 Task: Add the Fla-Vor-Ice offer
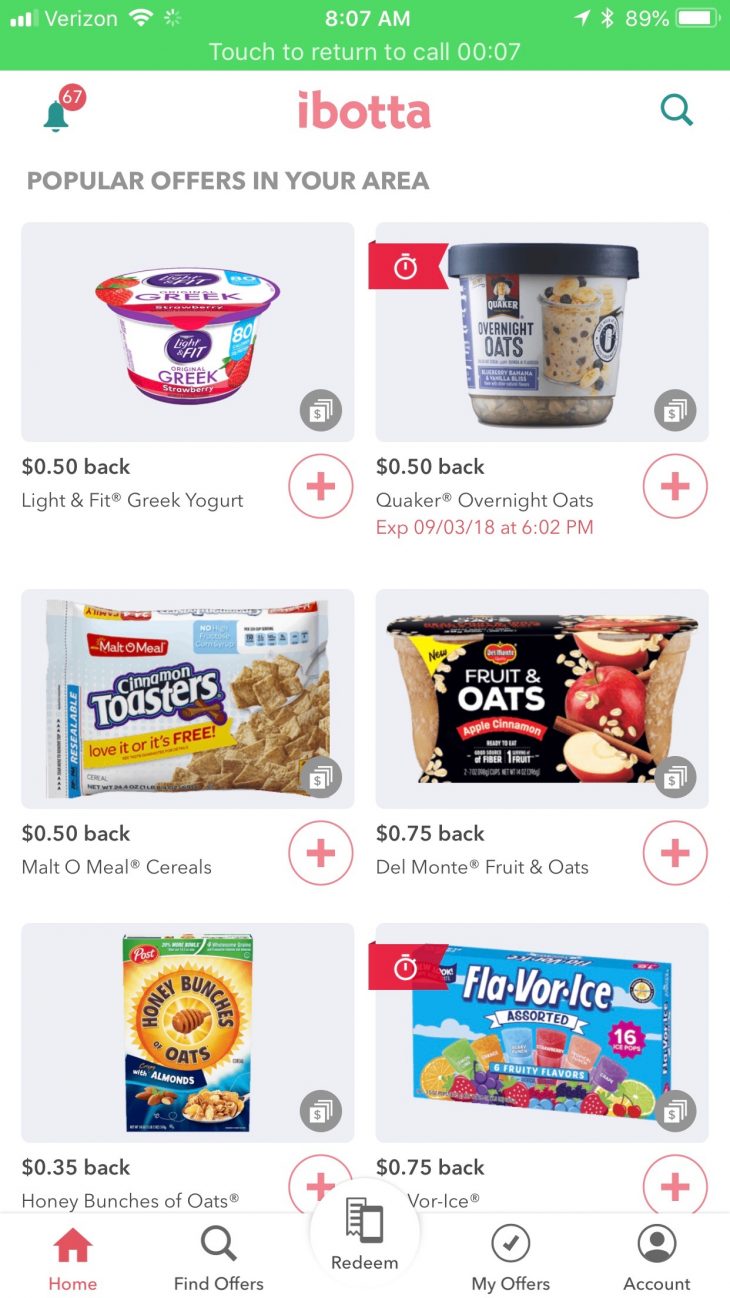point(675,1185)
